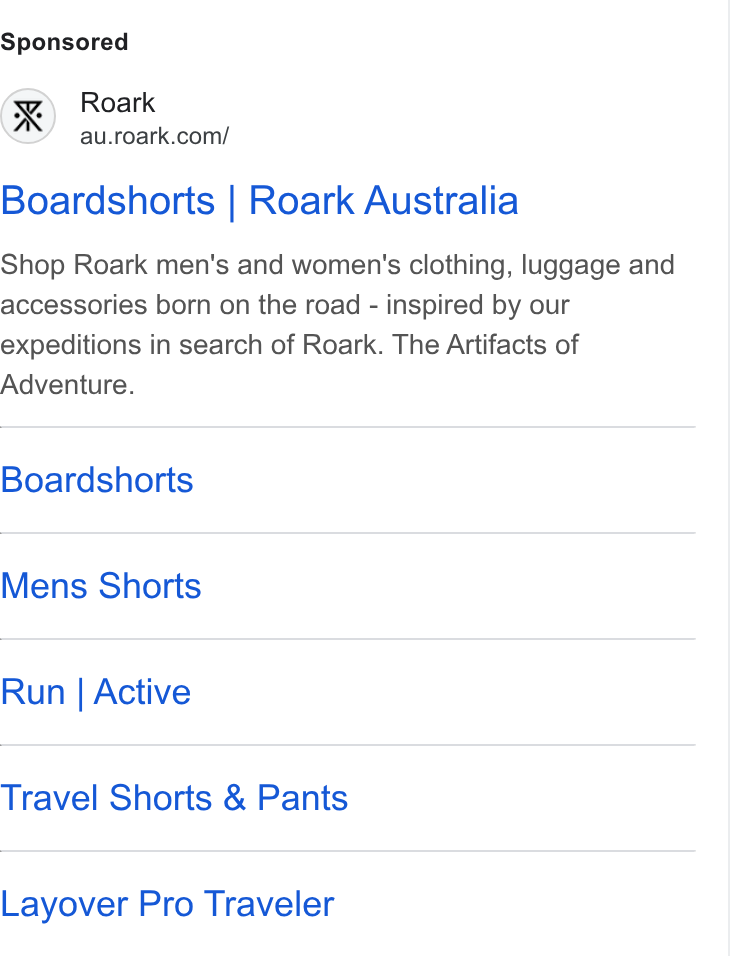The image size is (730, 956).
Task: Tap the Roark au.roark.com site header
Action: (x=115, y=117)
